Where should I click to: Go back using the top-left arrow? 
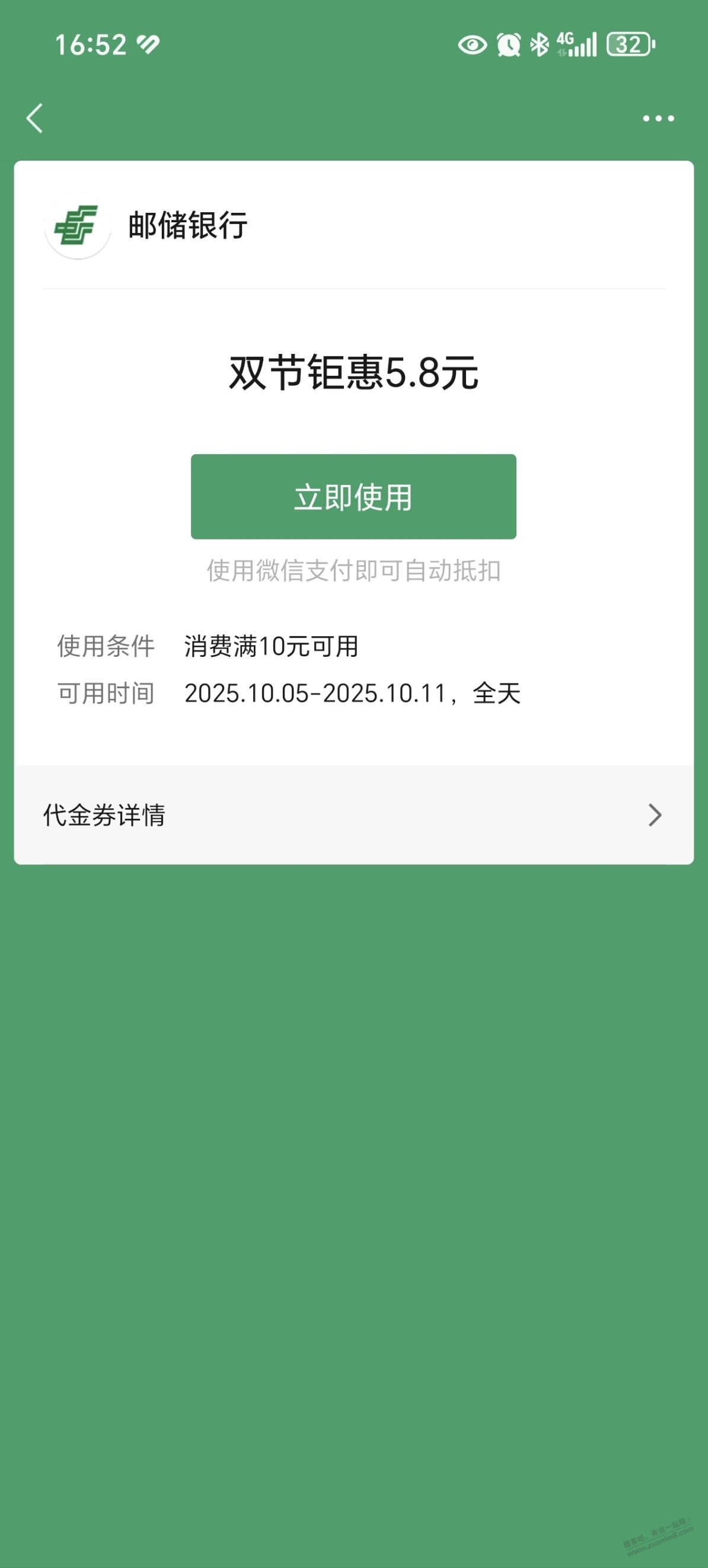pyautogui.click(x=35, y=118)
